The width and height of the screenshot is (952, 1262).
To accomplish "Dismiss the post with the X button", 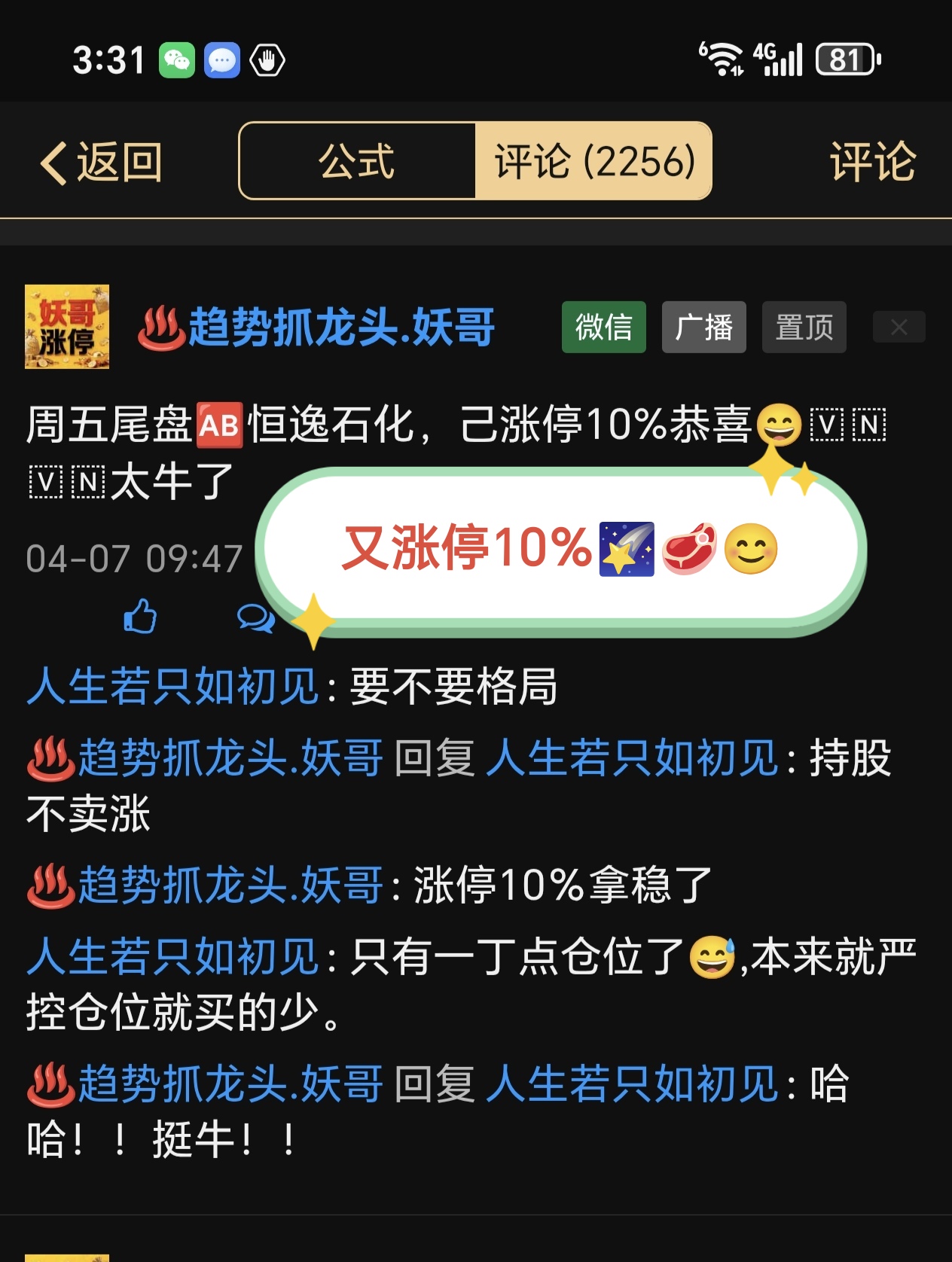I will [899, 328].
